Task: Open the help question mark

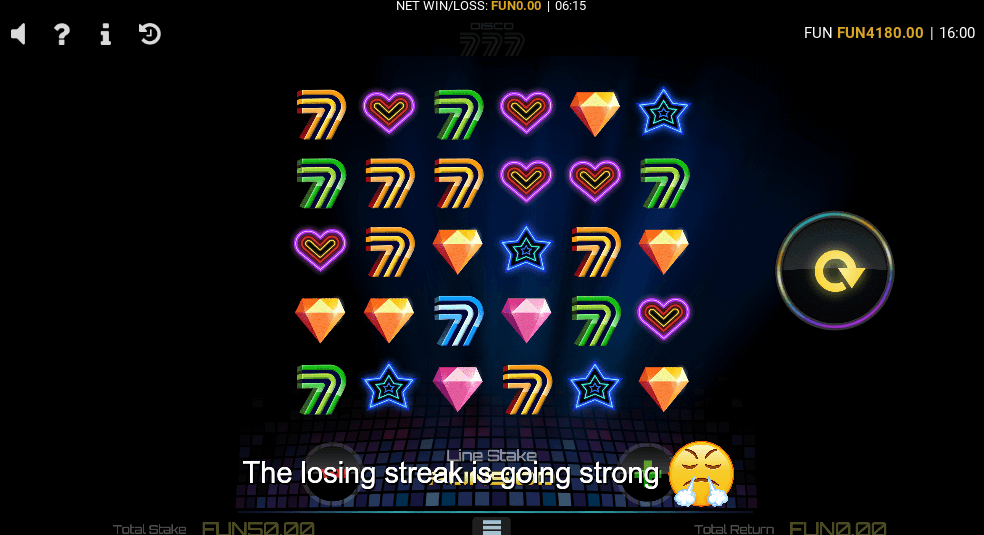Action: pyautogui.click(x=62, y=35)
